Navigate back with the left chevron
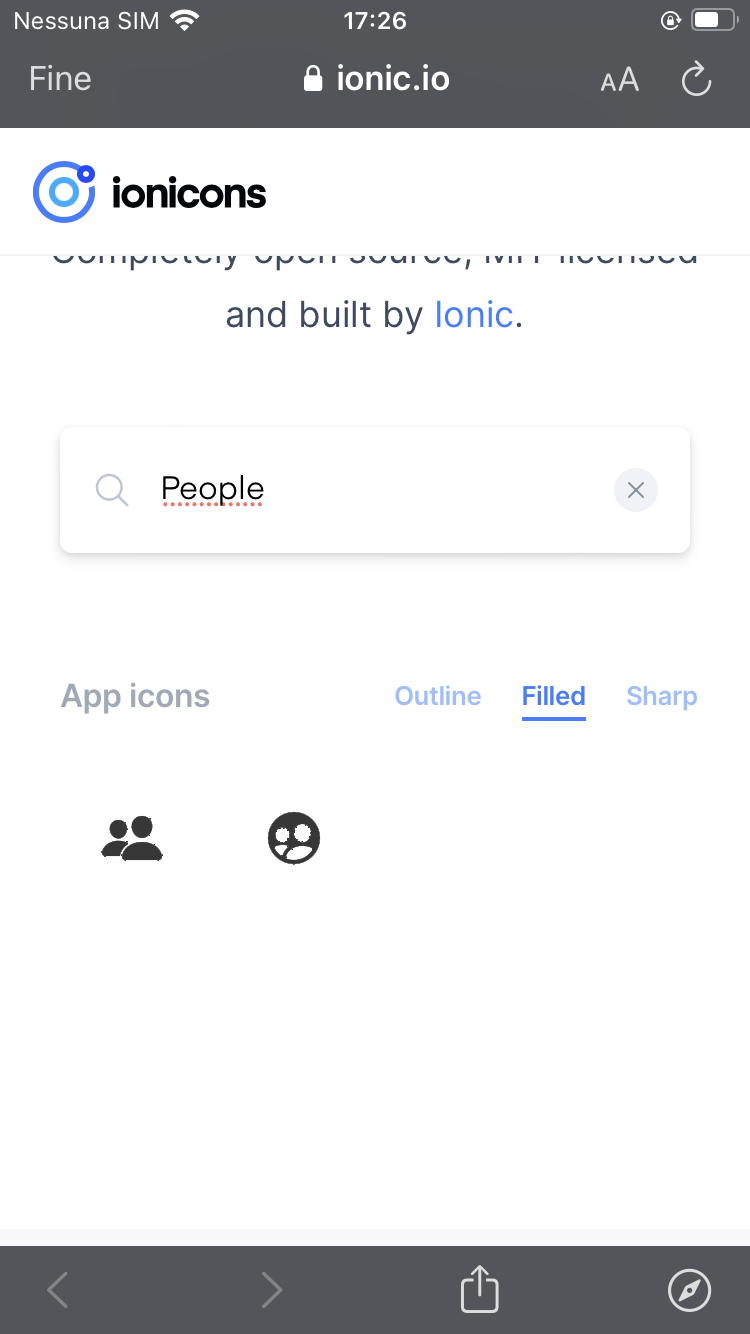The image size is (750, 1334). click(56, 1289)
